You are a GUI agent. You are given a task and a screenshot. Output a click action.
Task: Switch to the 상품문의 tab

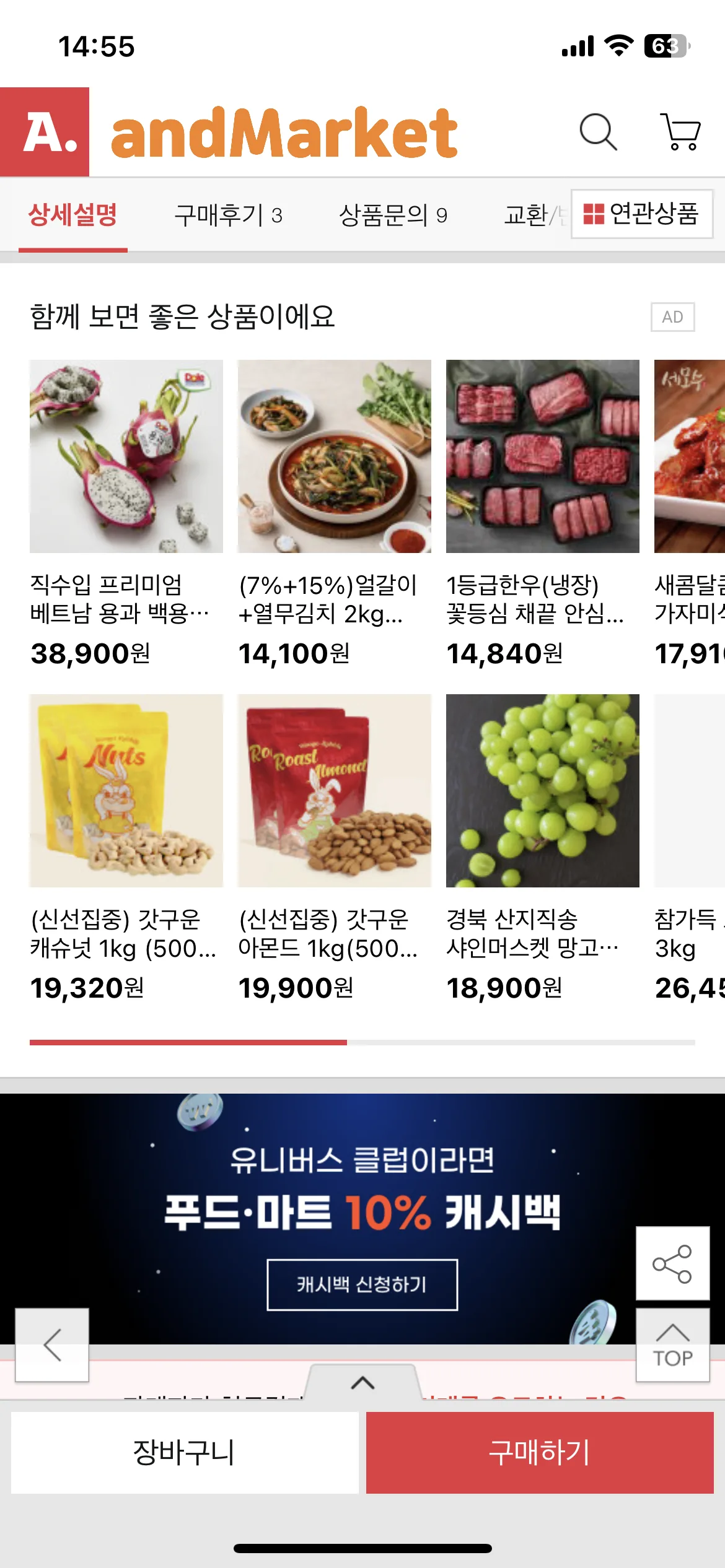point(393,216)
